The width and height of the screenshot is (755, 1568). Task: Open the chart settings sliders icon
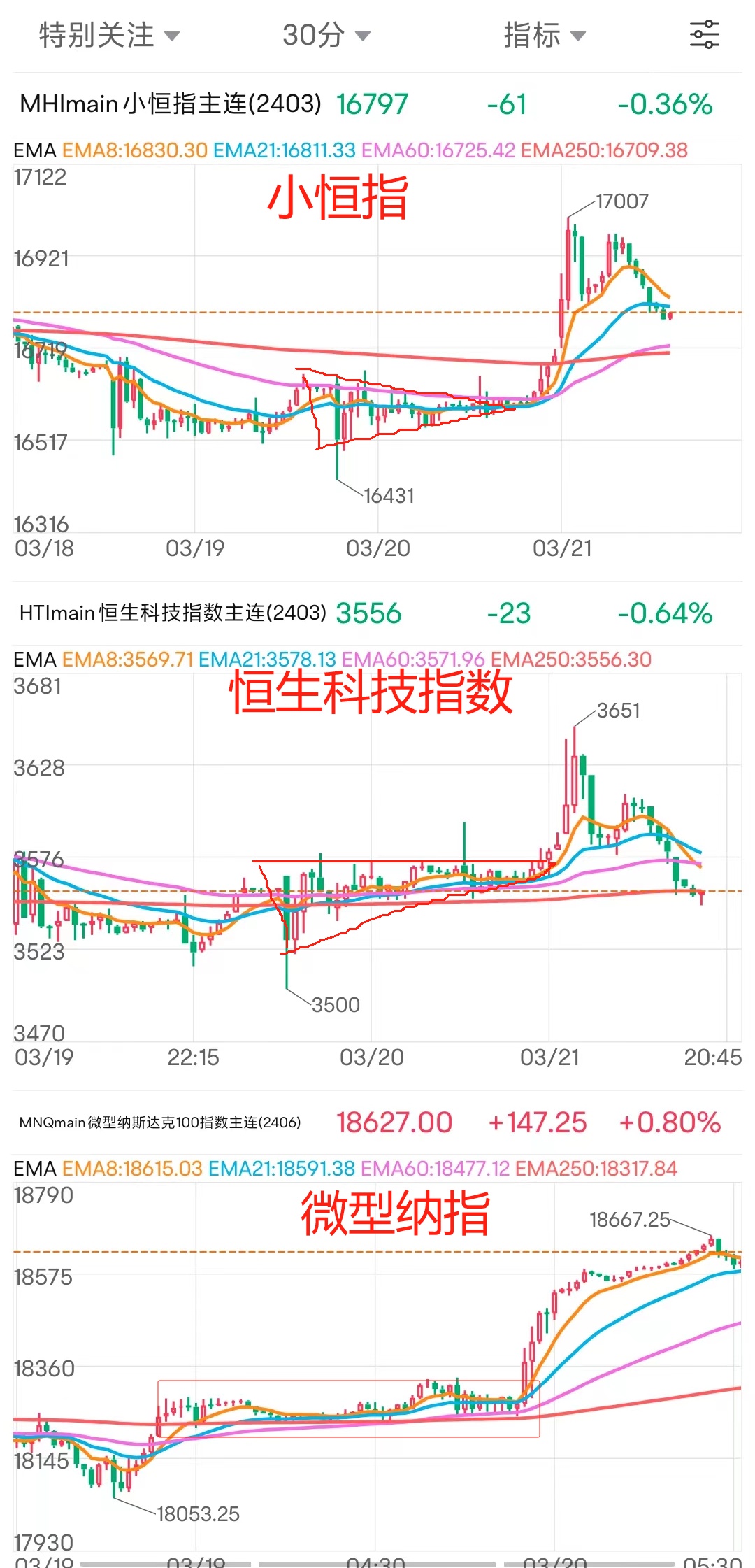pyautogui.click(x=704, y=35)
